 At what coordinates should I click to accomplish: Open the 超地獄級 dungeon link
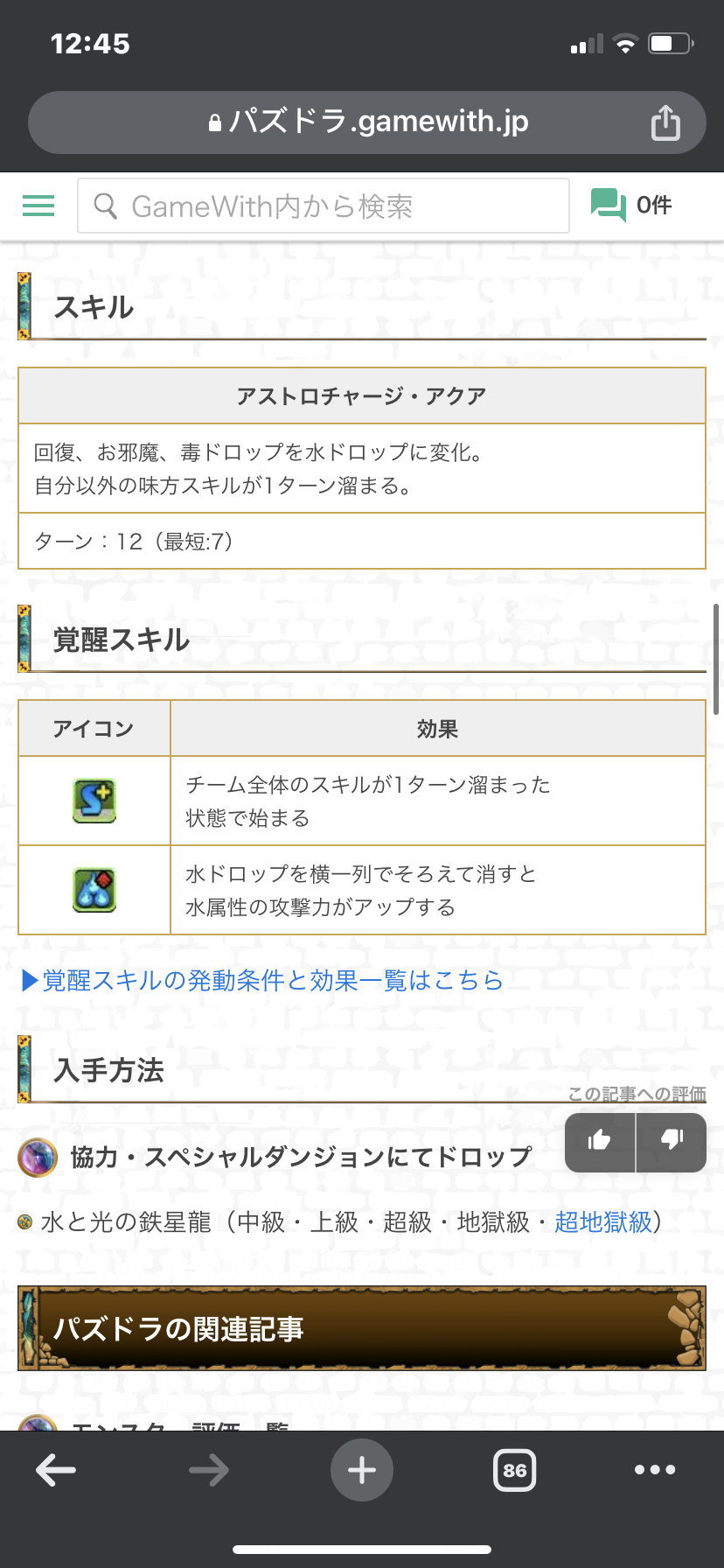603,1221
